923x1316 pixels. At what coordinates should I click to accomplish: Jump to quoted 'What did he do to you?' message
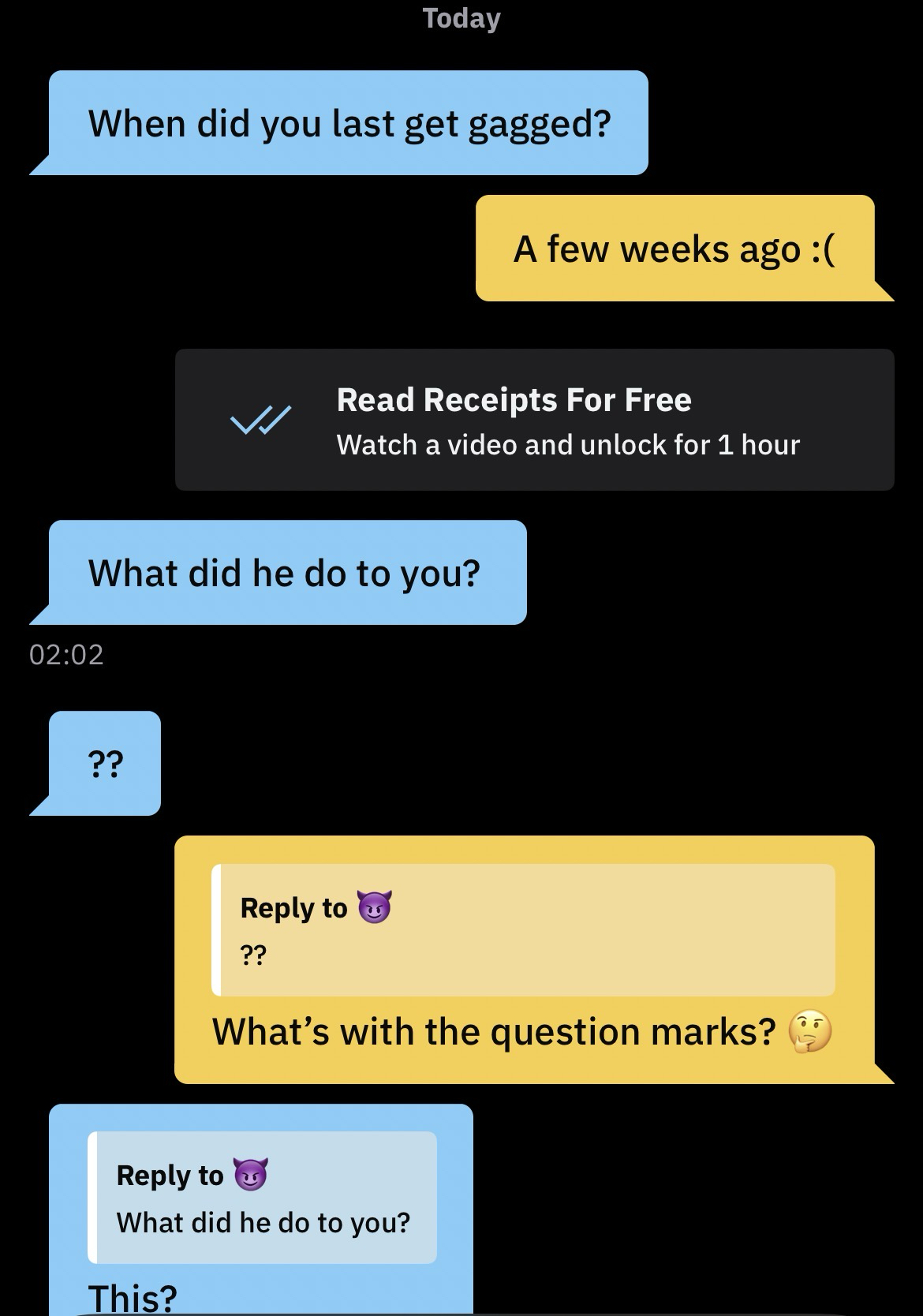point(262,1198)
